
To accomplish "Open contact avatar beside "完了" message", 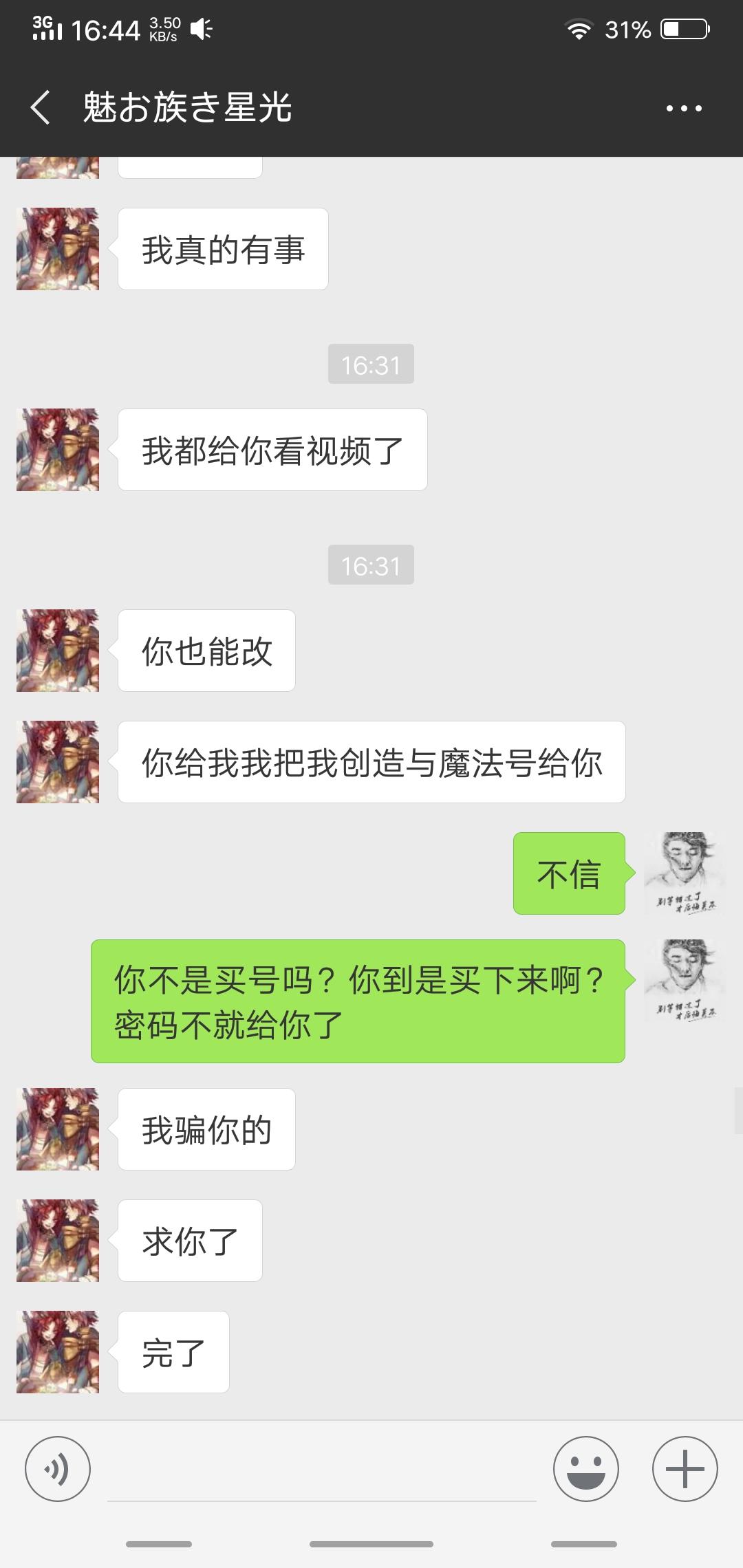I will 58,1352.
